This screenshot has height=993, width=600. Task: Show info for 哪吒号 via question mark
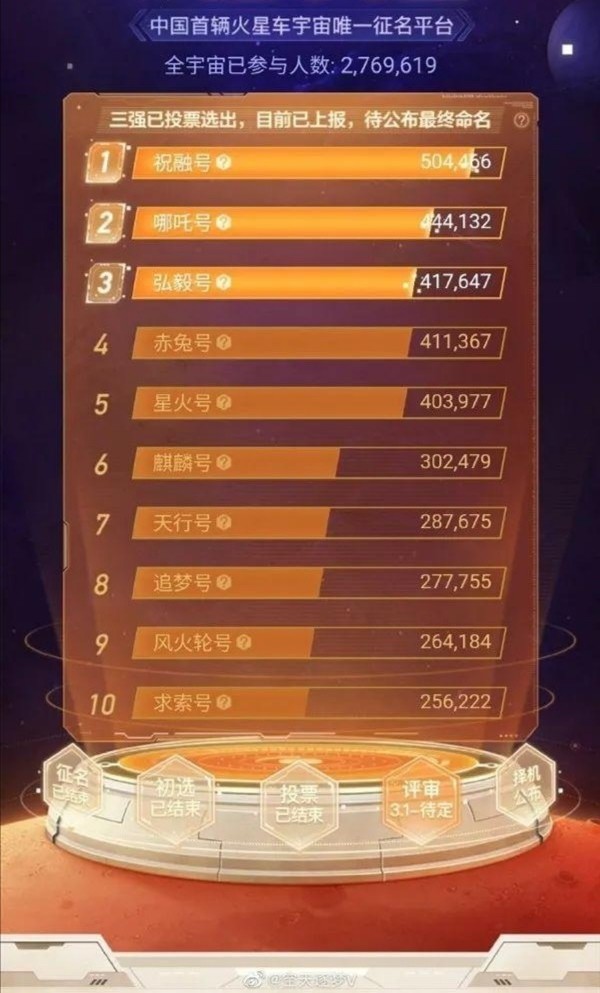tap(223, 222)
